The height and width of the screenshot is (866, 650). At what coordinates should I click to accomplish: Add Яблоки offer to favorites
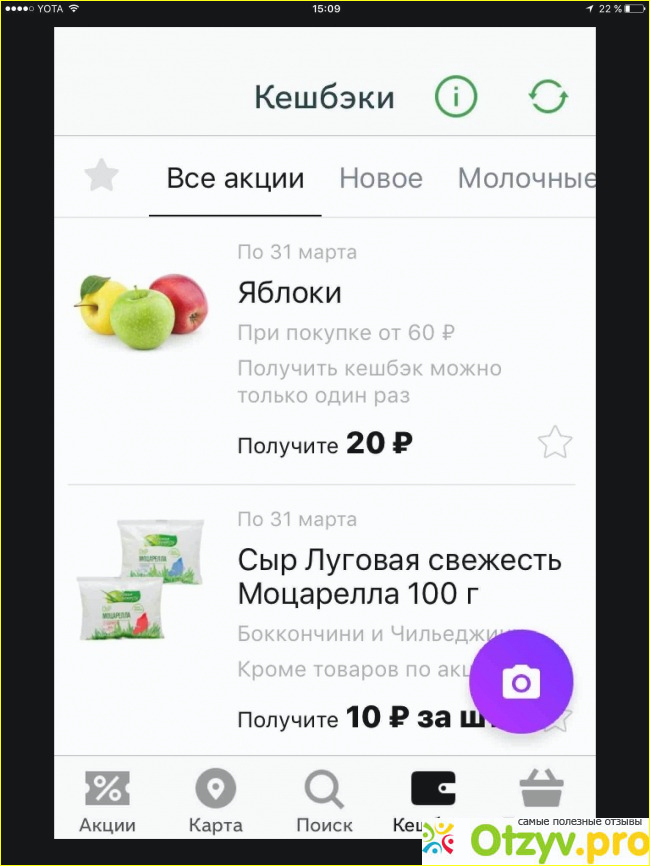555,442
